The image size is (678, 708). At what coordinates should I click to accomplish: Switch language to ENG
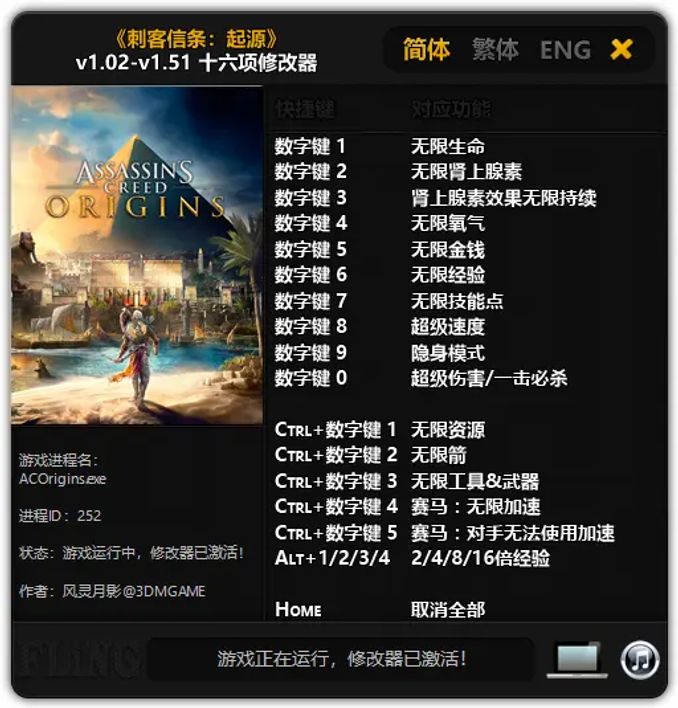pyautogui.click(x=565, y=49)
